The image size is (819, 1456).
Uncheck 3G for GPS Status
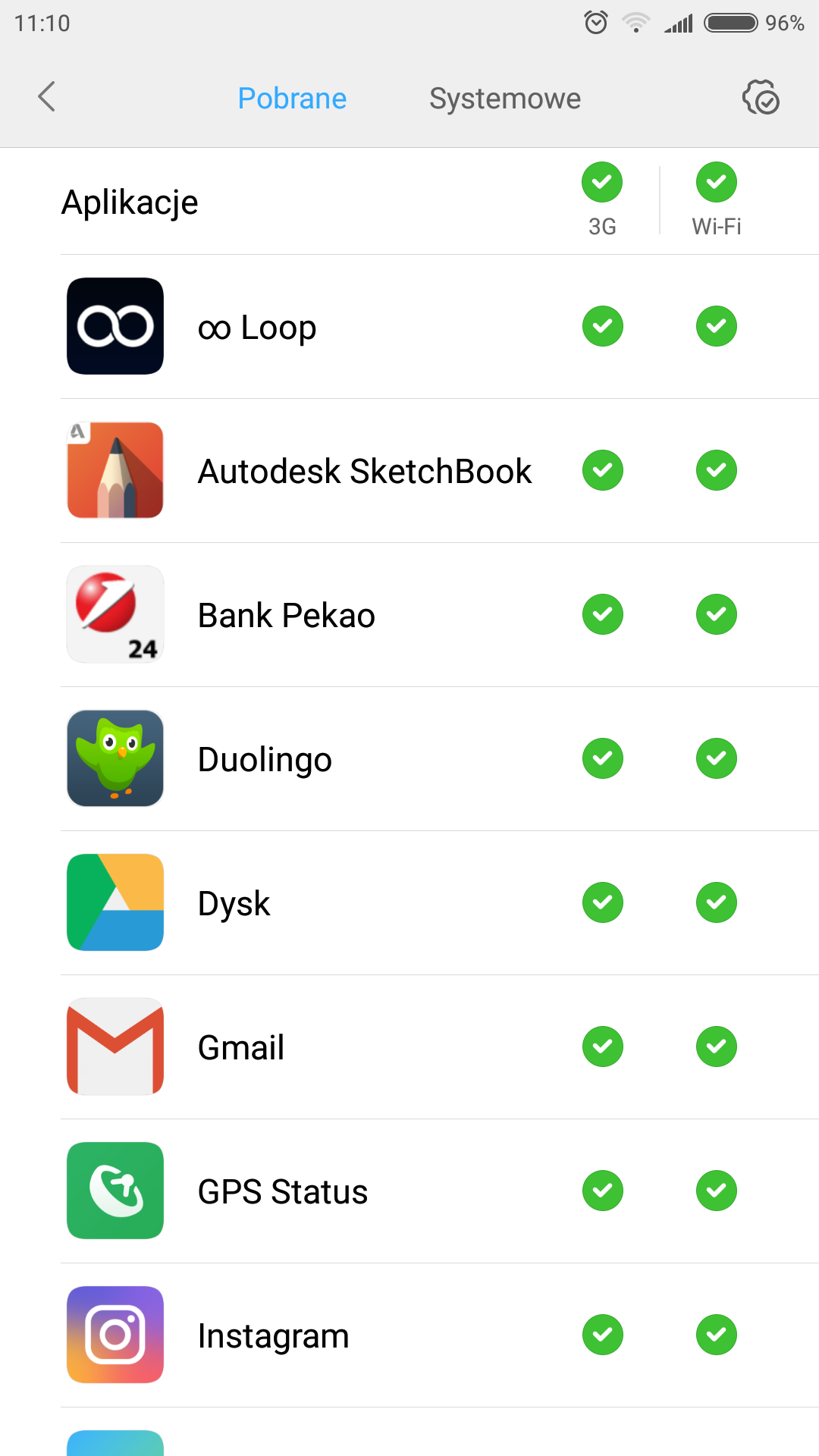coord(602,1191)
